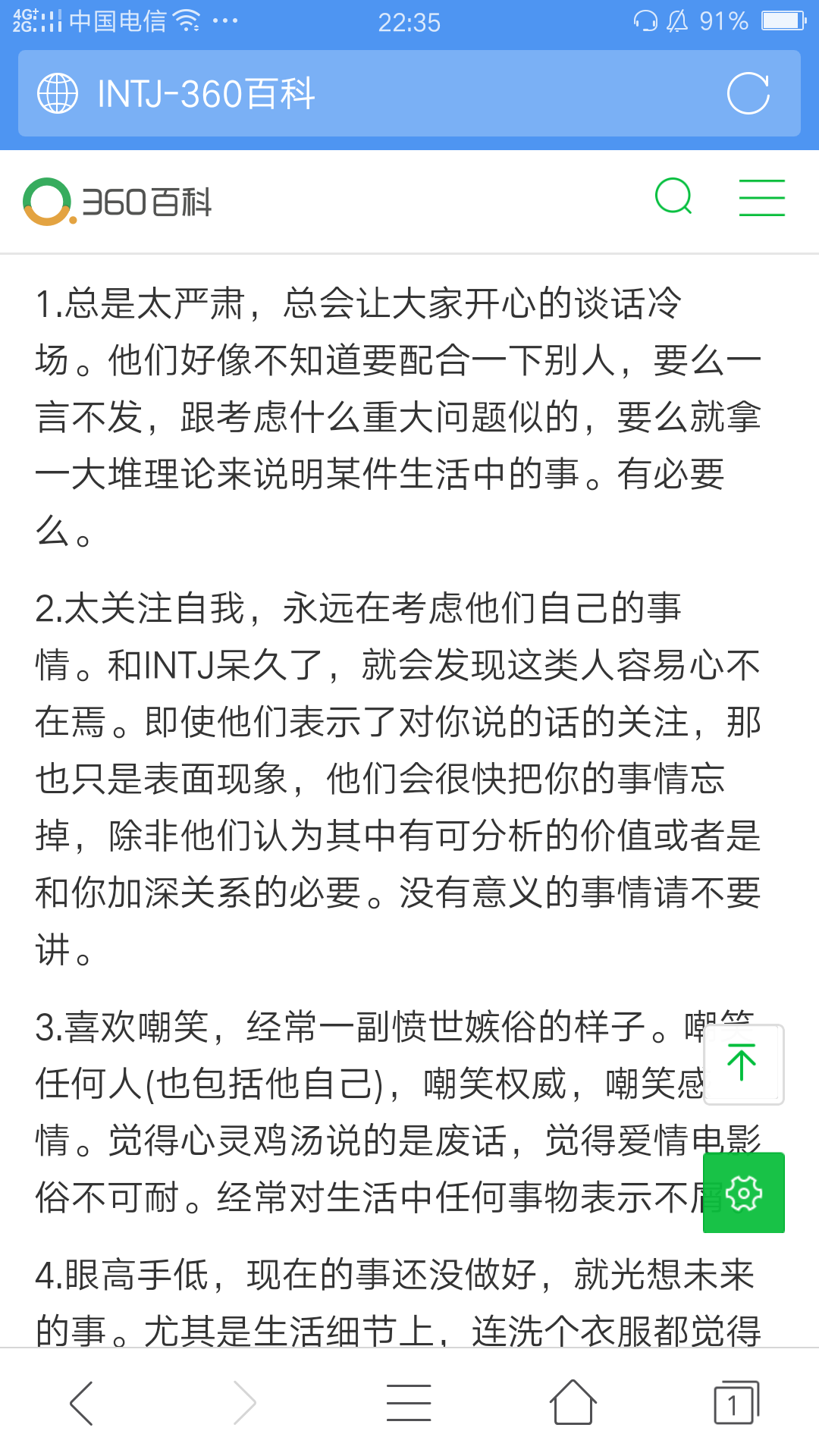This screenshot has width=819, height=1456.
Task: Reload the page with the refresh icon
Action: (x=748, y=93)
